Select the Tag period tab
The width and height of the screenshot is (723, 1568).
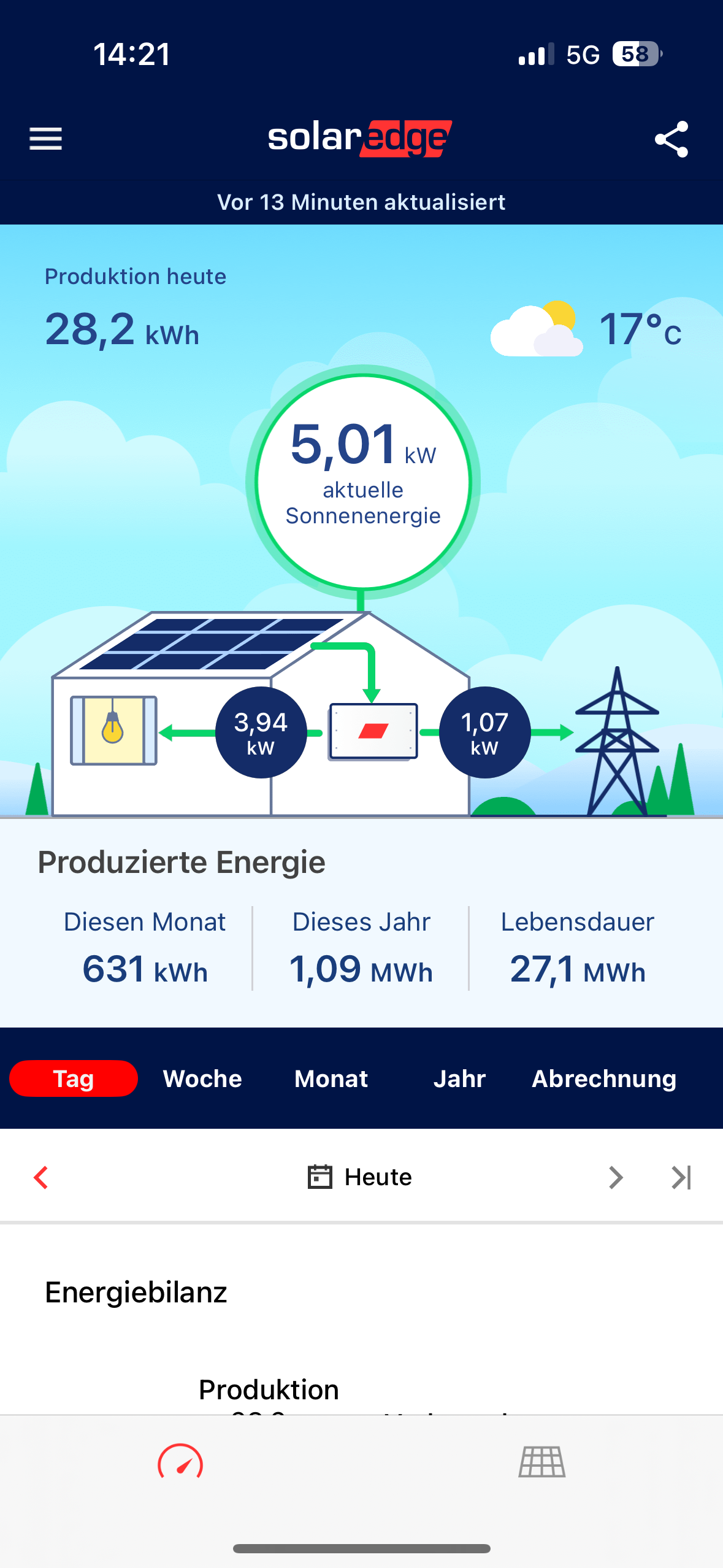coord(74,1078)
